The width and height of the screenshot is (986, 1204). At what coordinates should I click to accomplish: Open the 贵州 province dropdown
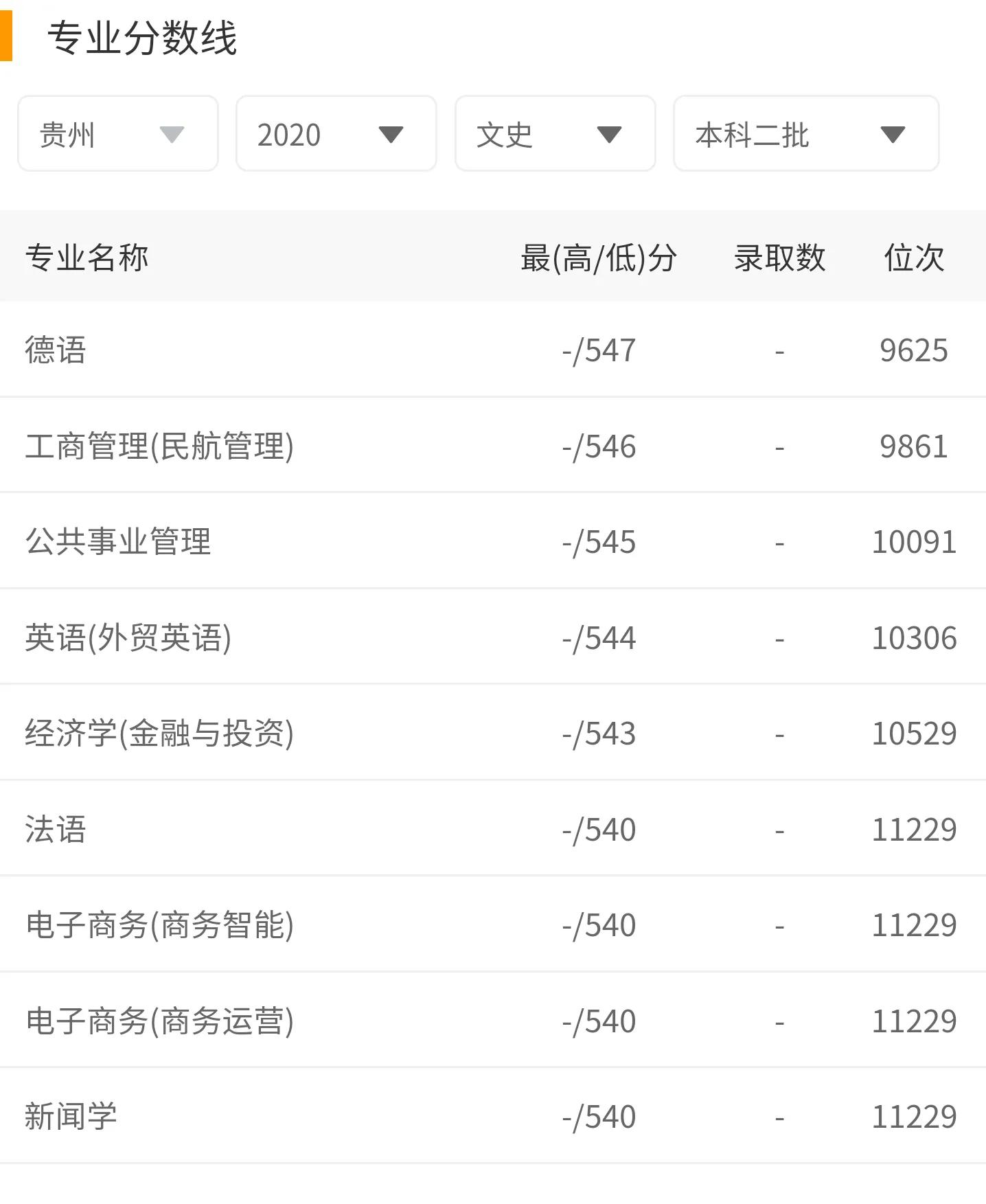tap(117, 135)
